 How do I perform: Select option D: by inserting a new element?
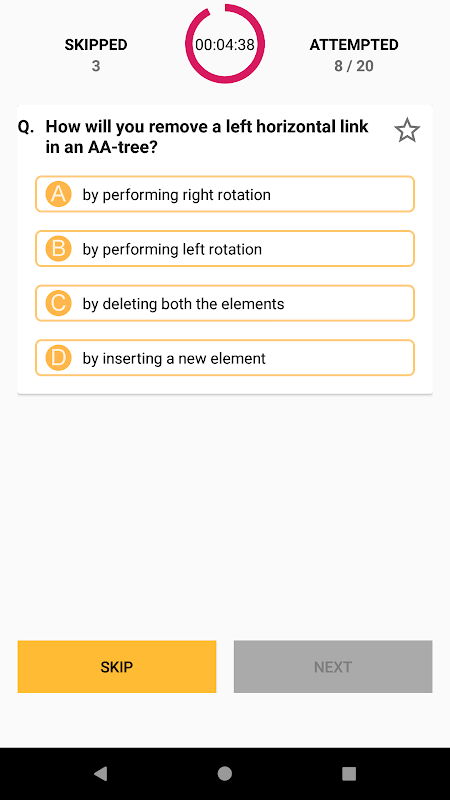click(x=224, y=358)
